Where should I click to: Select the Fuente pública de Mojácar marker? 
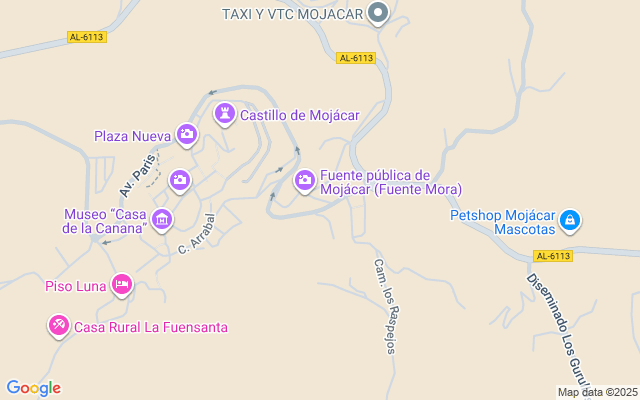pos(305,181)
